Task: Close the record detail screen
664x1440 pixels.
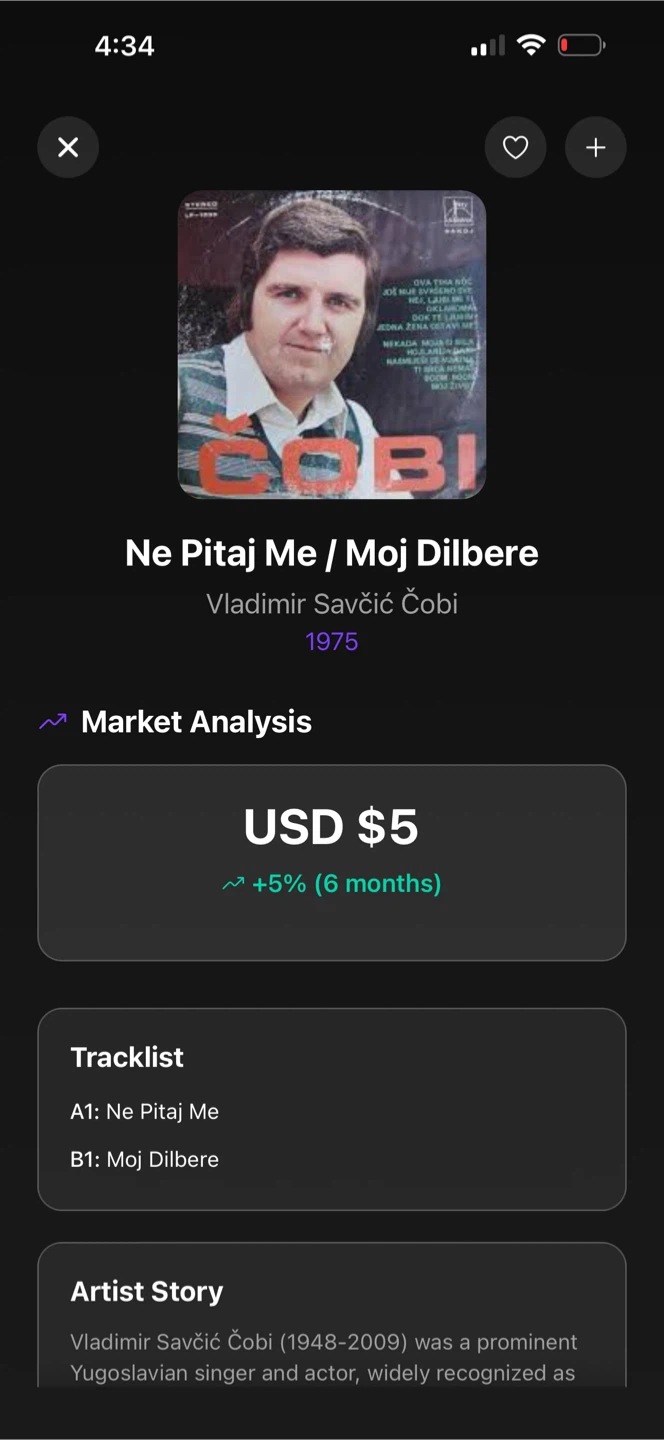Action: point(68,148)
